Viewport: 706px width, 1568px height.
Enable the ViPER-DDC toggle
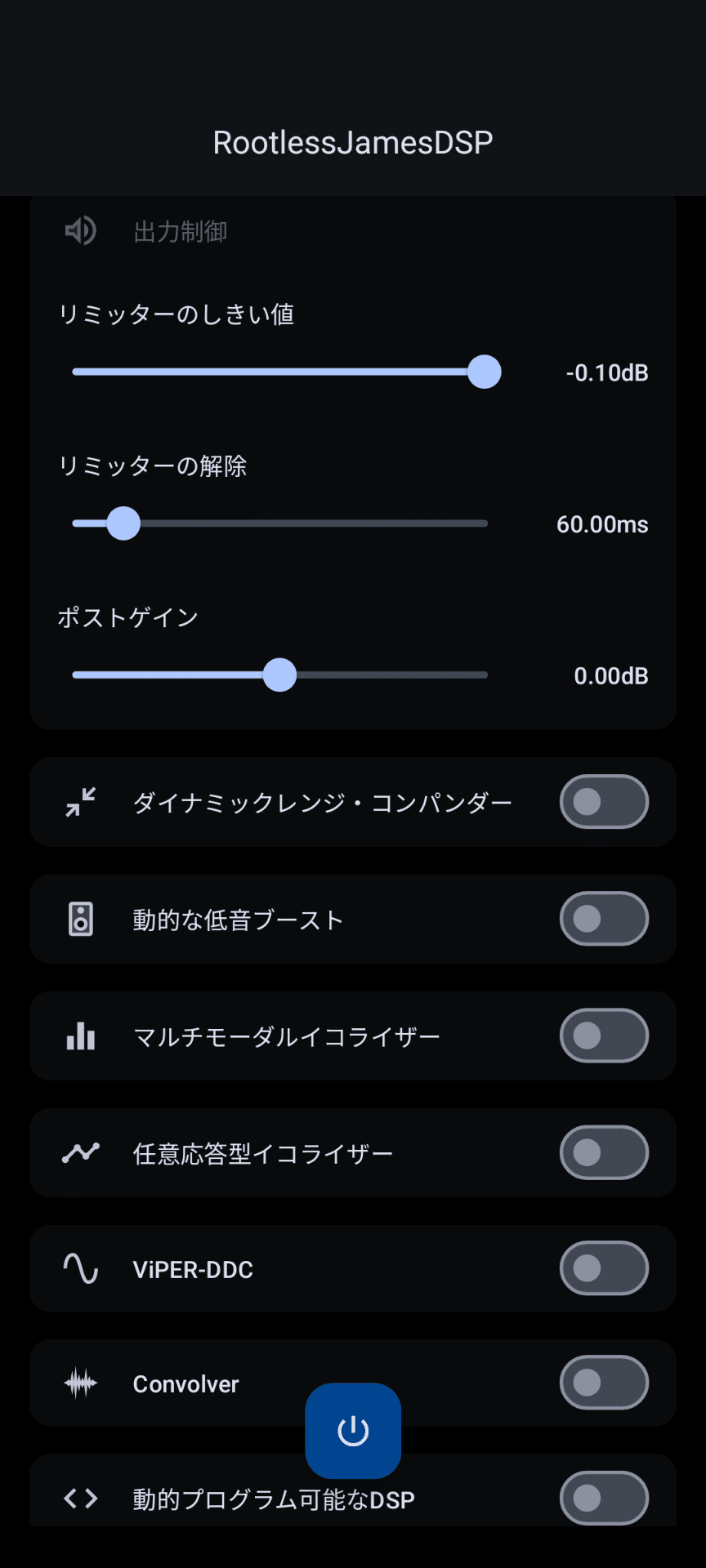point(604,1268)
